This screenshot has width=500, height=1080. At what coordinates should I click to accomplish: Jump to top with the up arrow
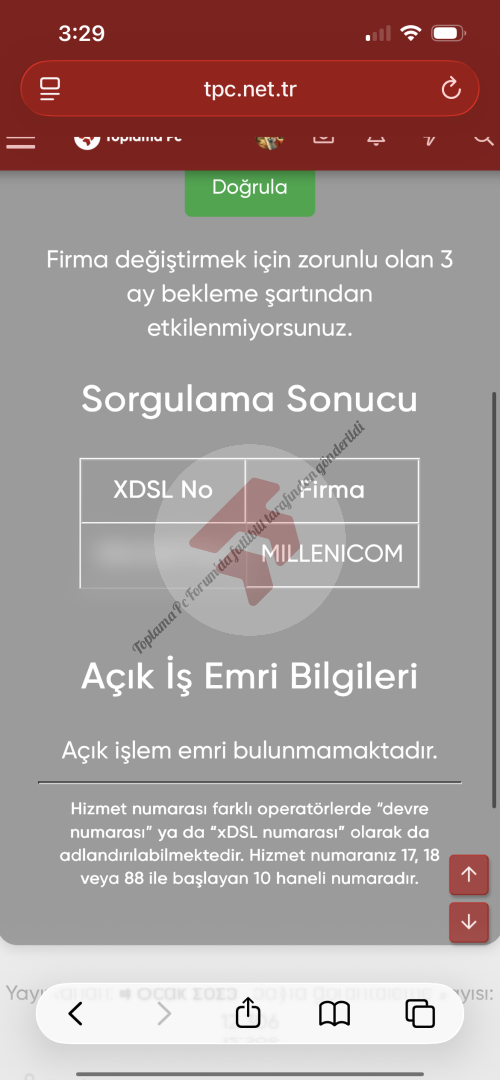click(x=469, y=875)
